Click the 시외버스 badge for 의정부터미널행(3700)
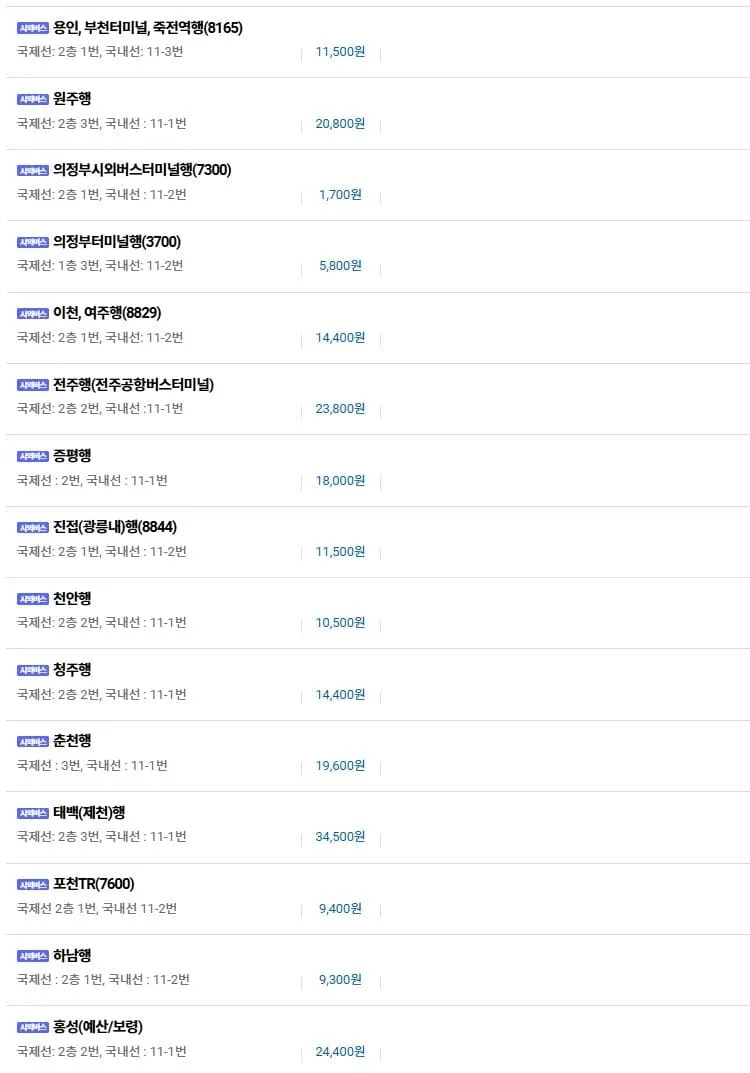The height and width of the screenshot is (1073, 750). [33, 241]
